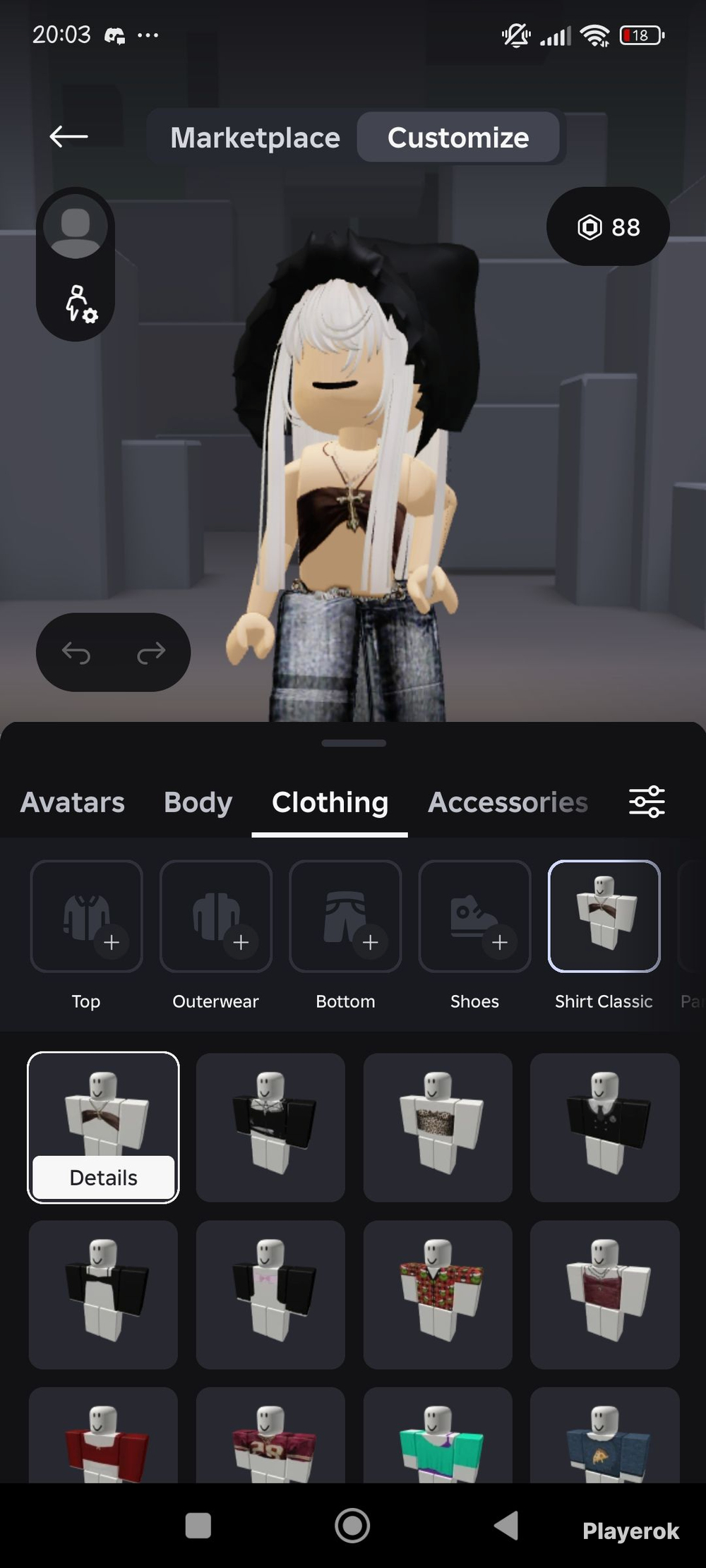Open the filter sliders icon
This screenshot has width=706, height=1568.
647,802
